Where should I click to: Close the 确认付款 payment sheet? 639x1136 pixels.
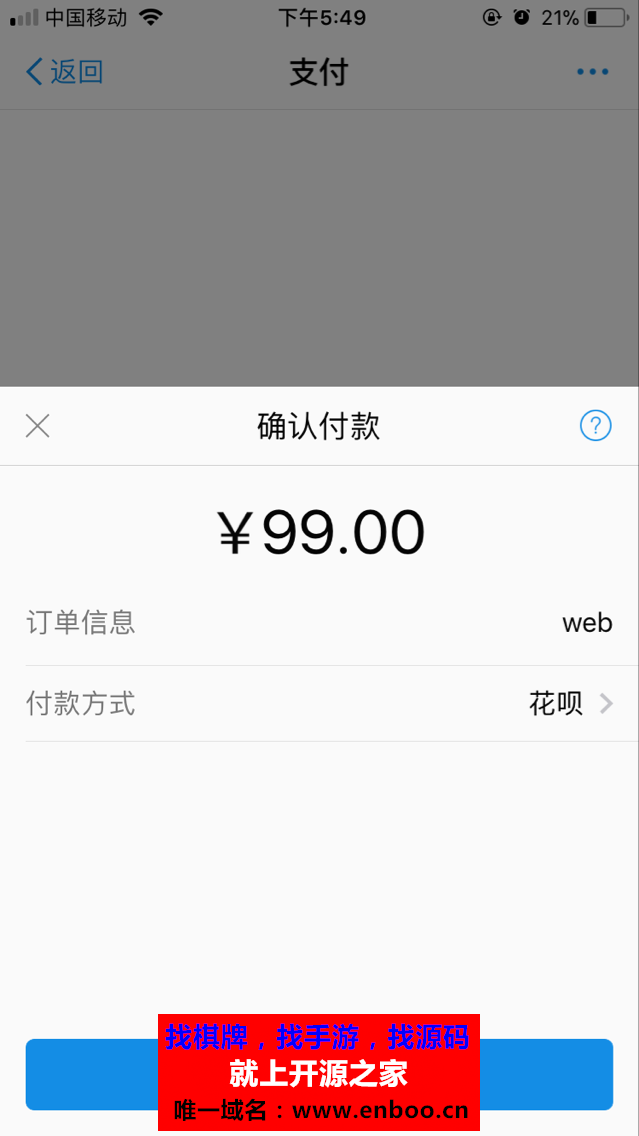37,426
